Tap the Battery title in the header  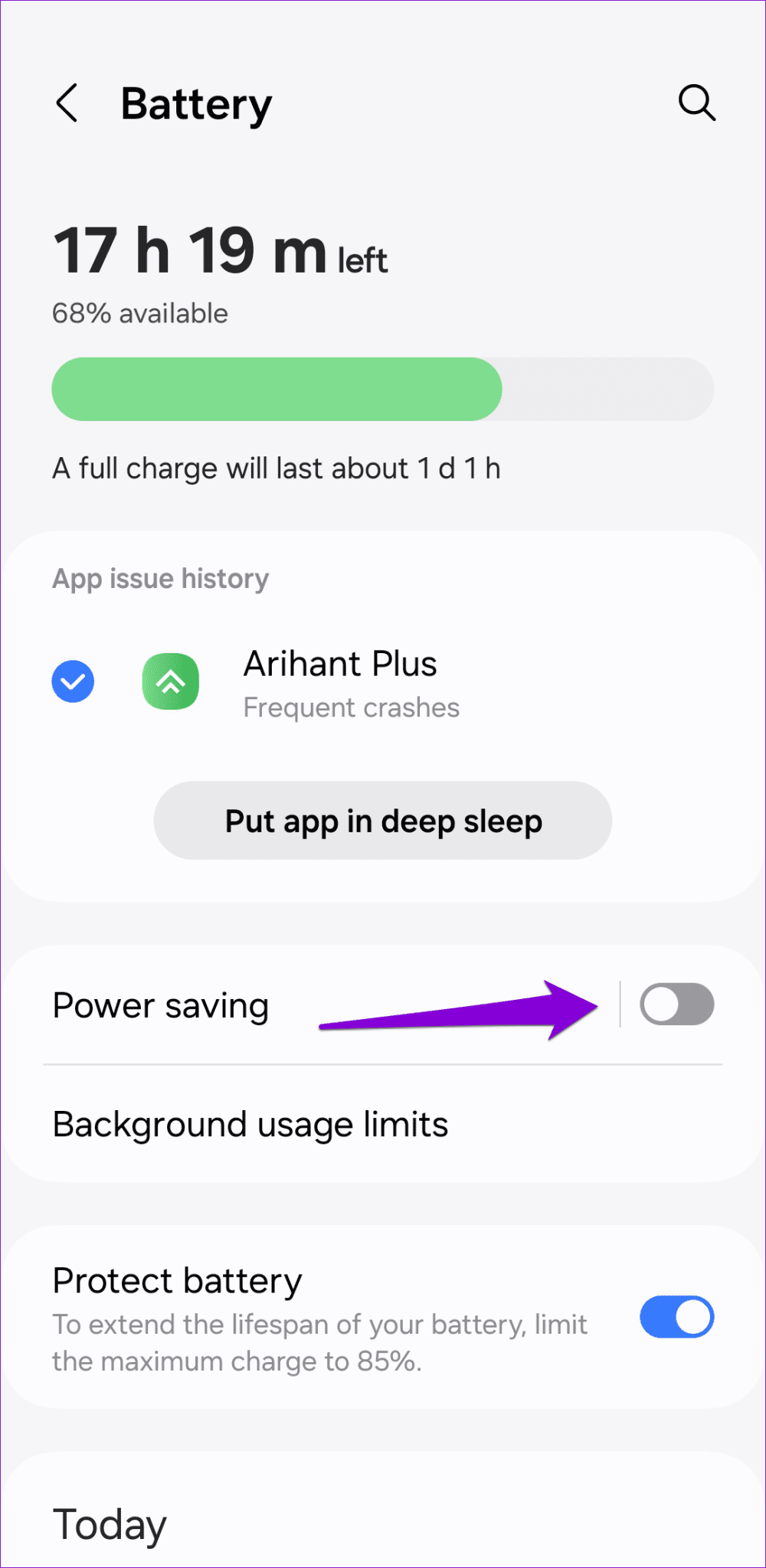(196, 103)
